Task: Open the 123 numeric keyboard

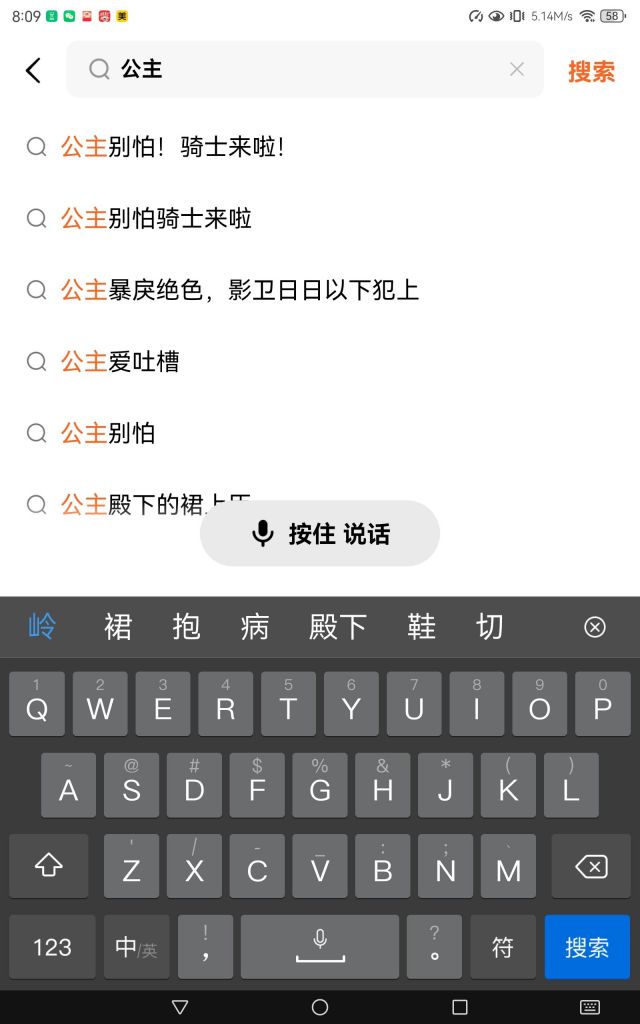Action: tap(52, 947)
